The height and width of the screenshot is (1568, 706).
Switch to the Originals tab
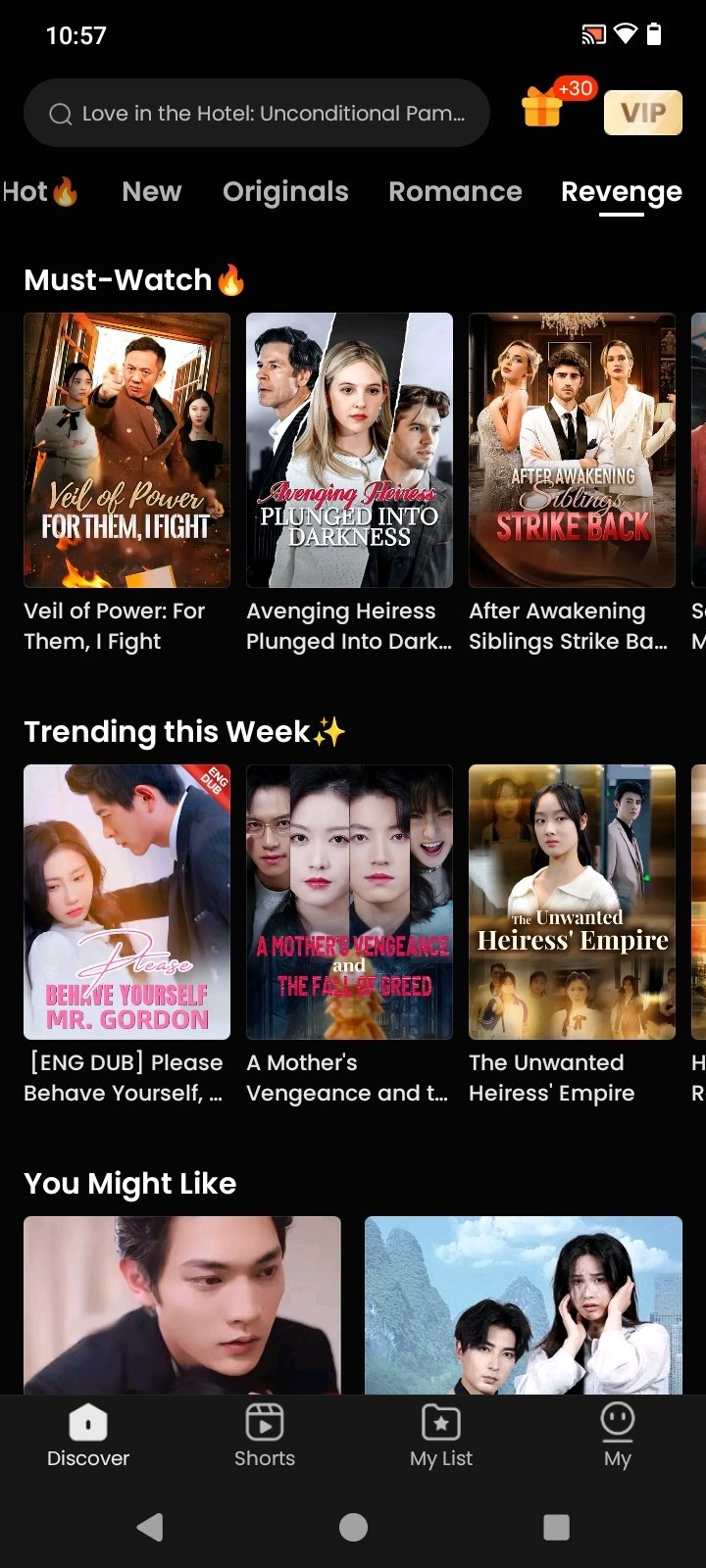[285, 192]
